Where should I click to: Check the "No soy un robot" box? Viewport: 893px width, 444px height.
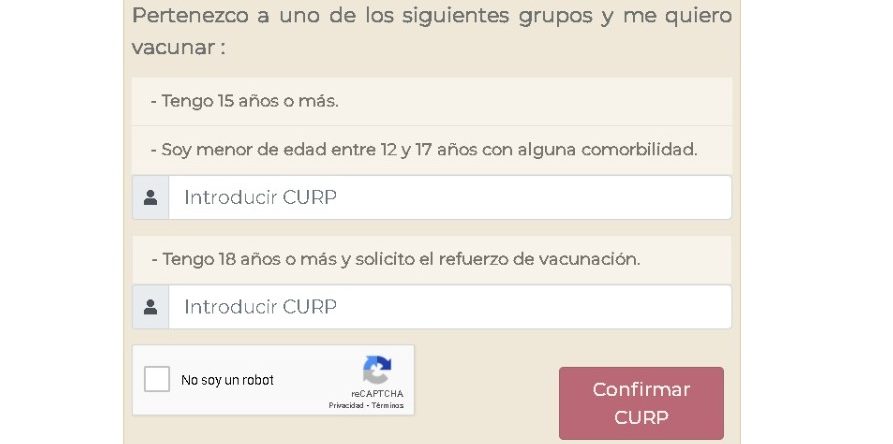157,380
